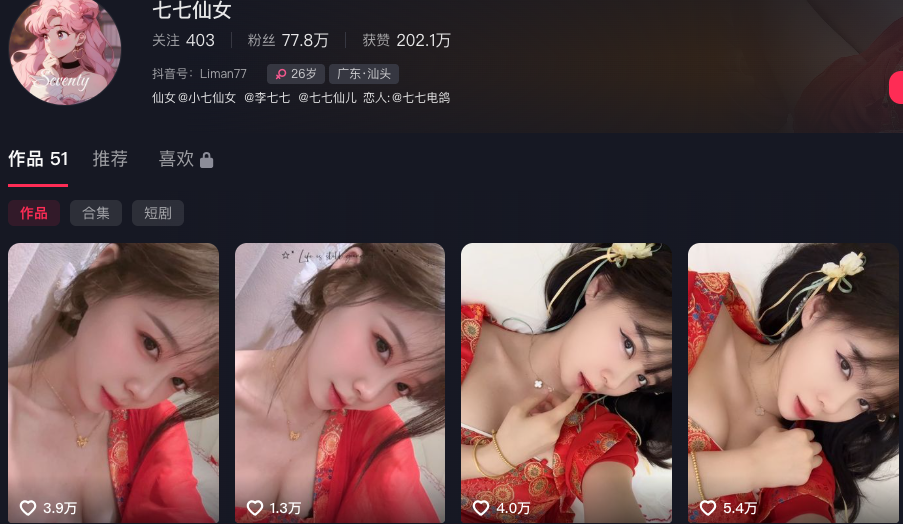This screenshot has width=903, height=524.
Task: Open the video with 3.9万 likes
Action: (x=113, y=380)
